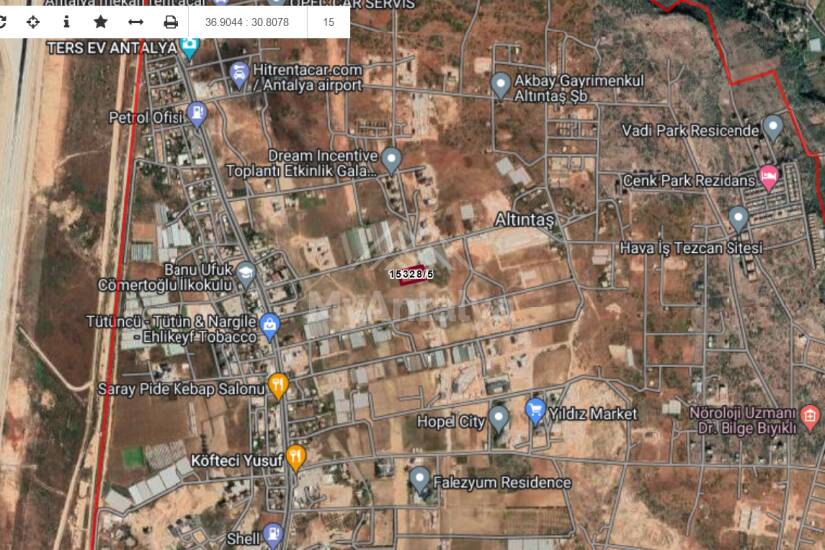Open the info tool icon
The height and width of the screenshot is (550, 825).
(x=67, y=21)
